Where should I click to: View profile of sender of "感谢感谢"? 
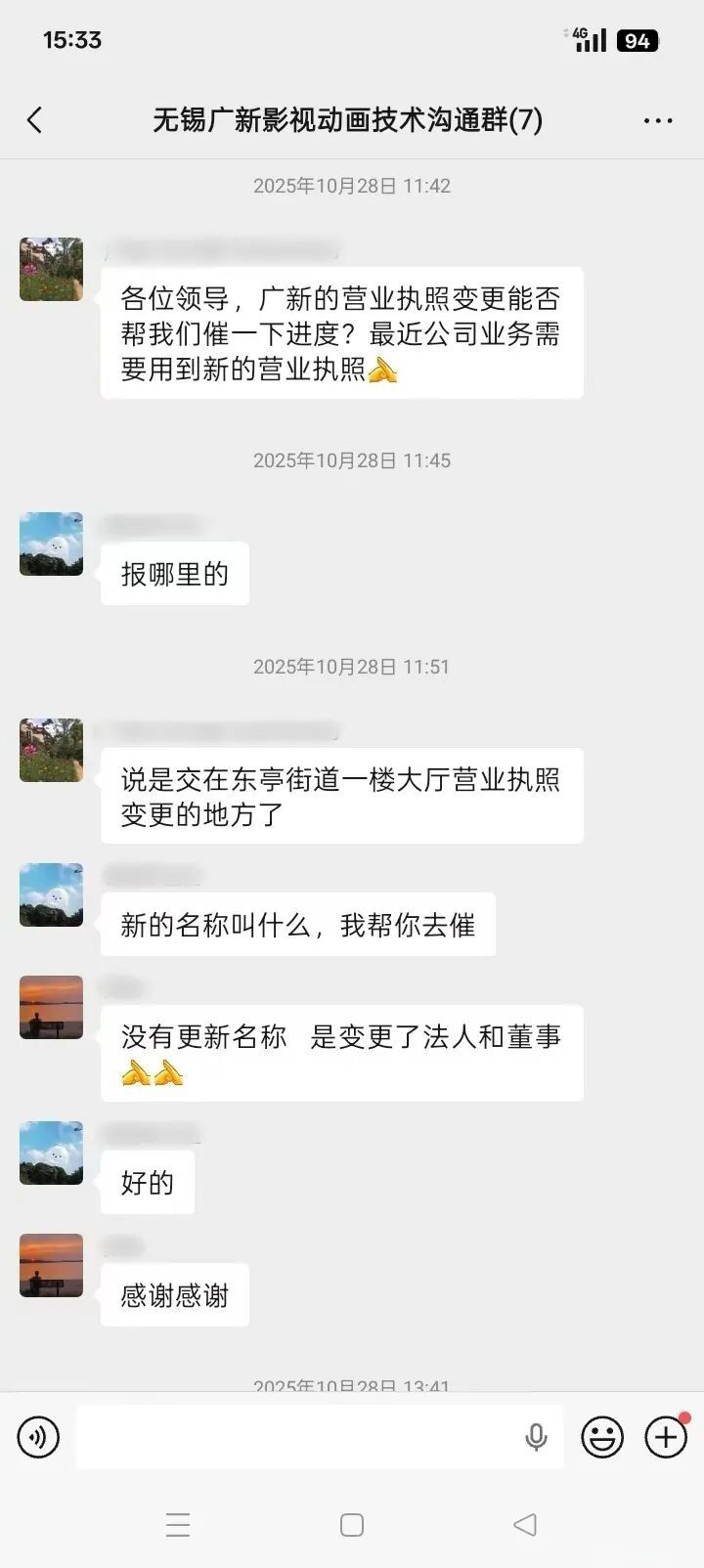pyautogui.click(x=51, y=1265)
